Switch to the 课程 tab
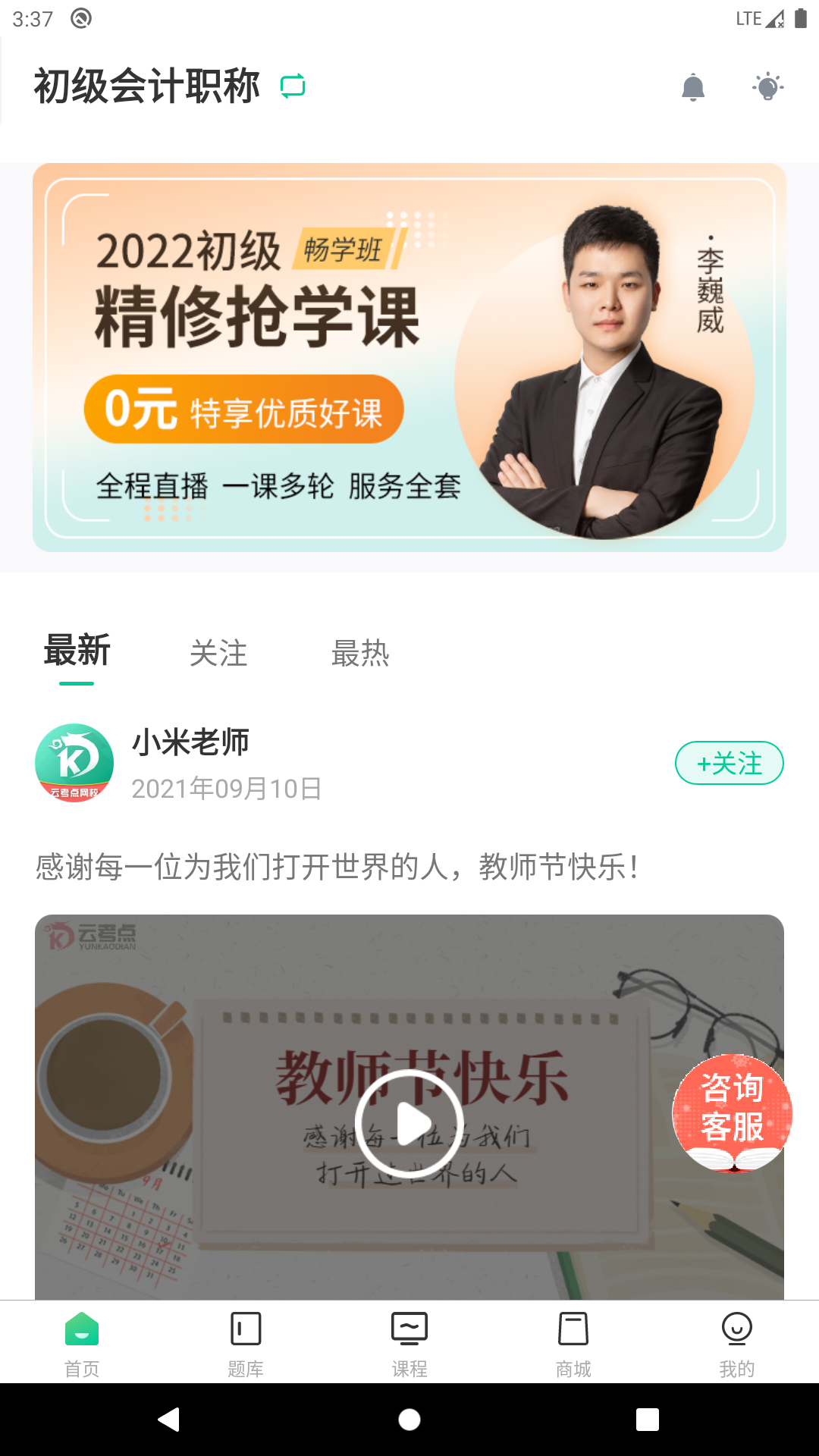Image resolution: width=819 pixels, height=1456 pixels. click(409, 1344)
